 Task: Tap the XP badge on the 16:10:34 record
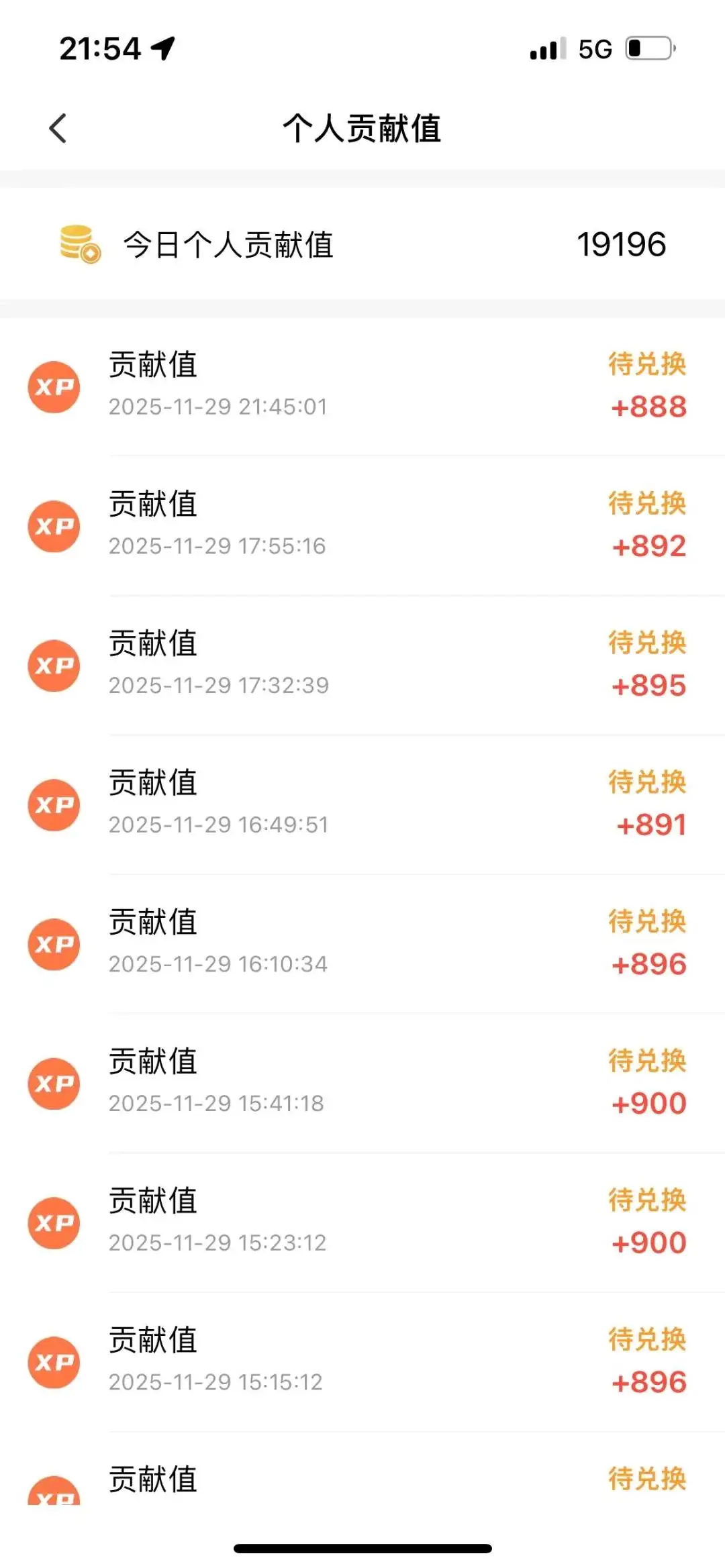[54, 944]
